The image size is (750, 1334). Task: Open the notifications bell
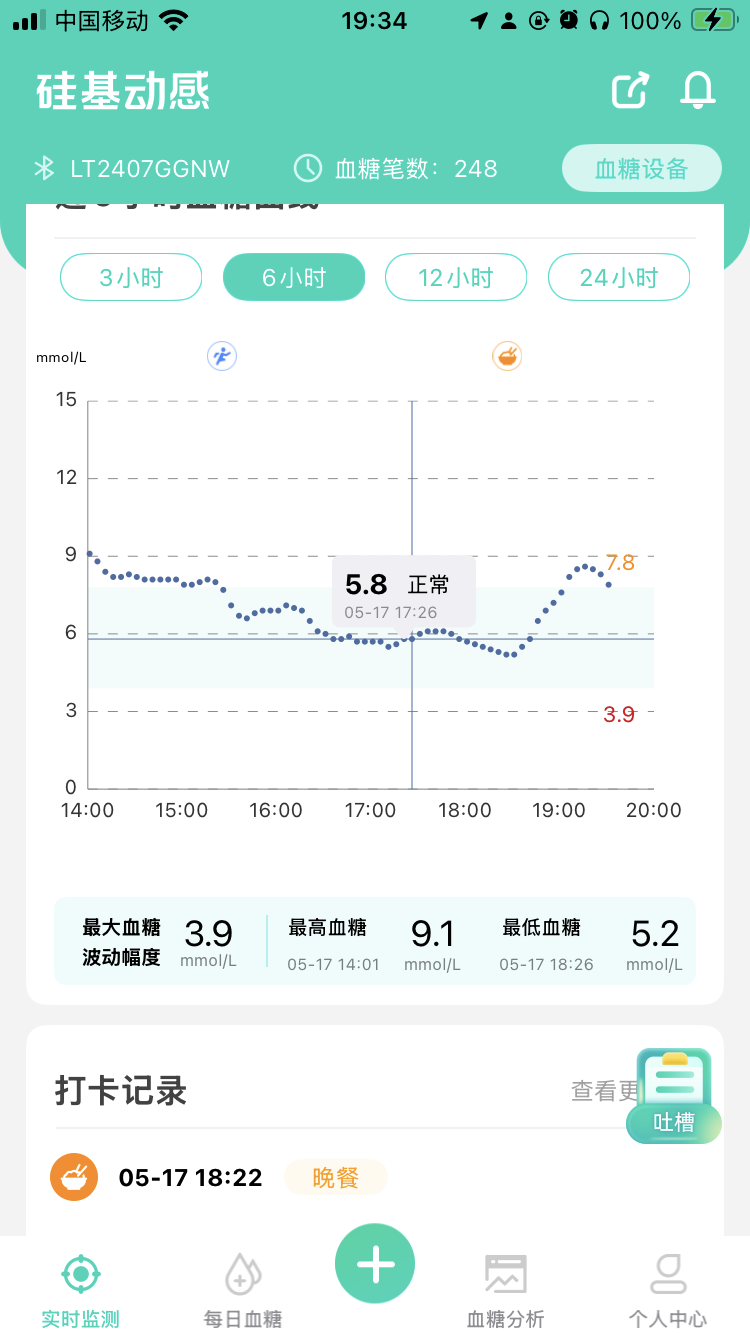click(698, 90)
